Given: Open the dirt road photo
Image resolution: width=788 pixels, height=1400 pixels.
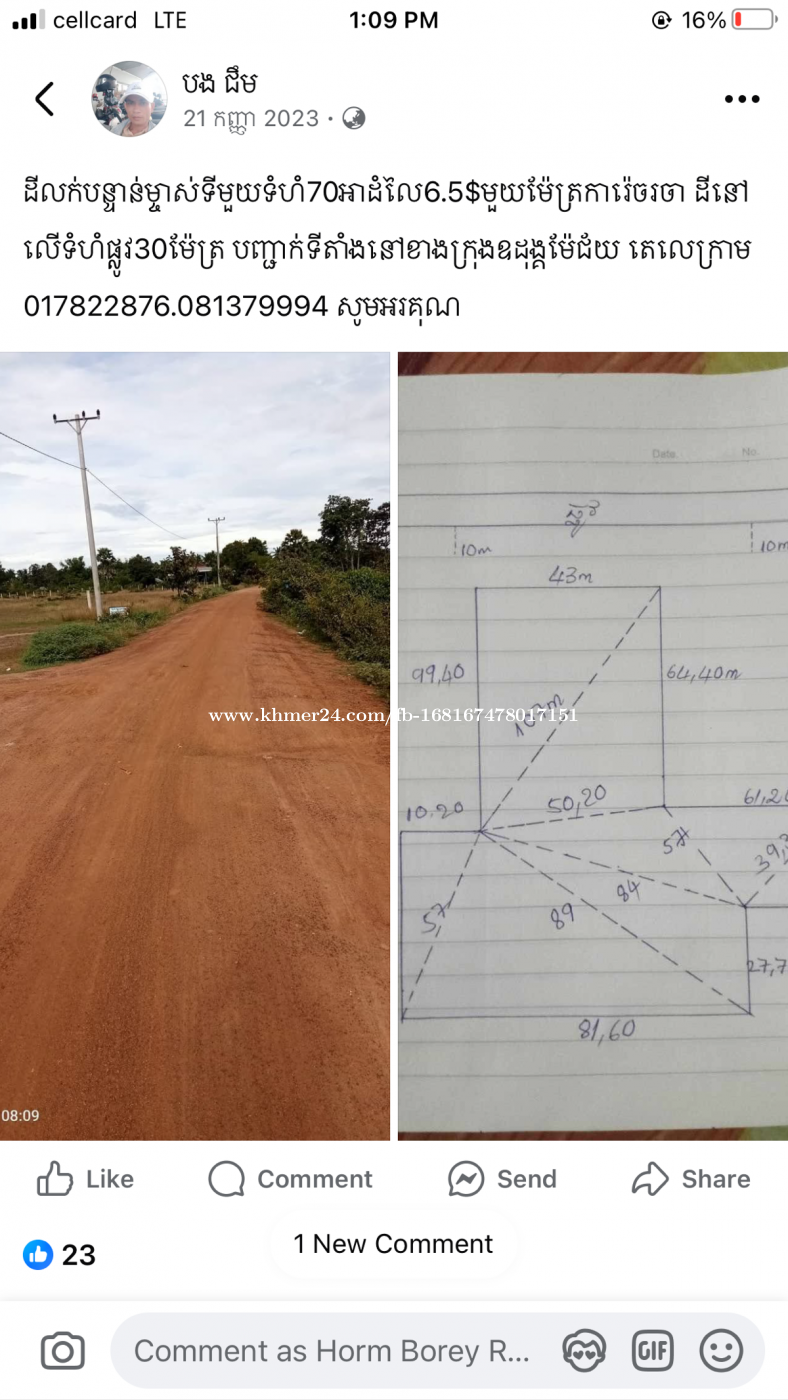Looking at the screenshot, I should 195,746.
